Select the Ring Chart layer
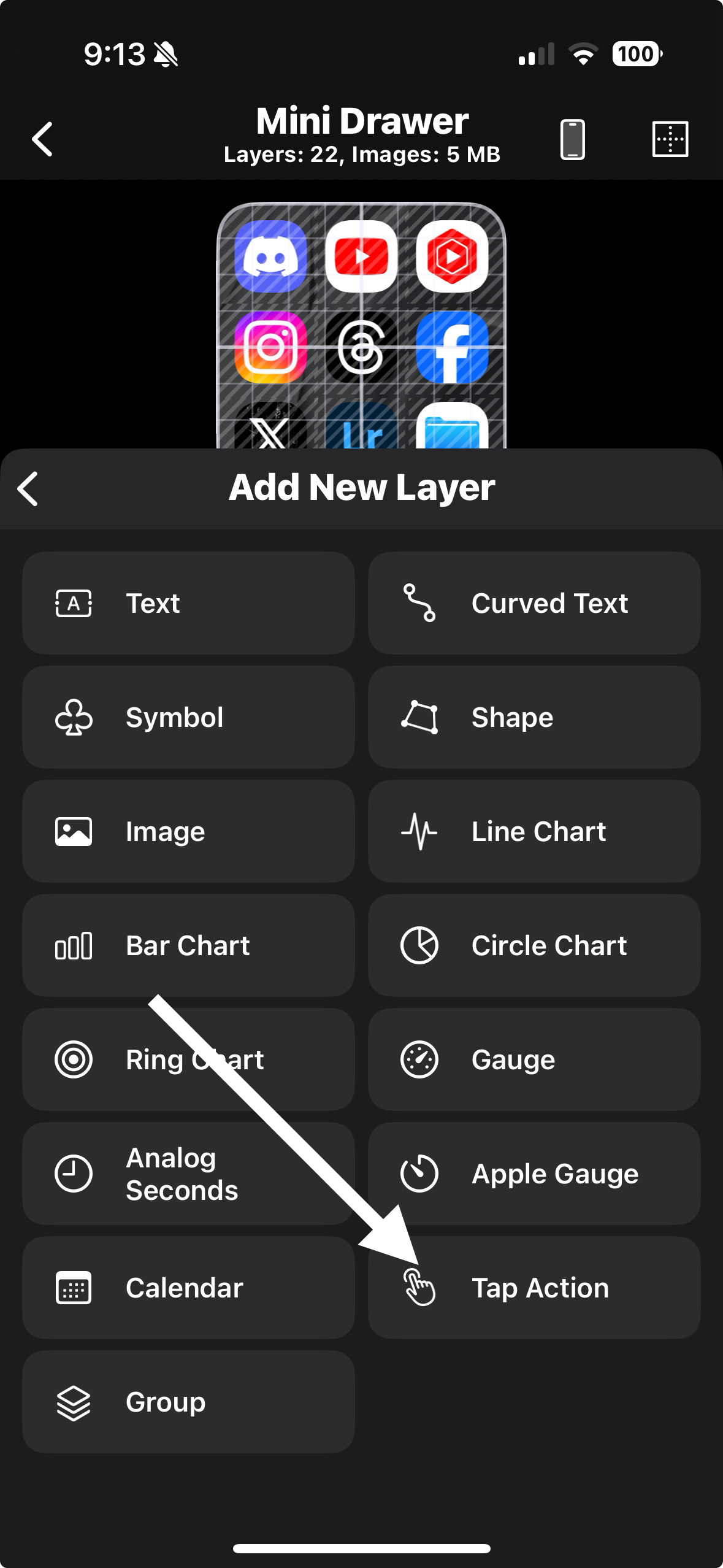This screenshot has height=1568, width=723. coord(188,1059)
